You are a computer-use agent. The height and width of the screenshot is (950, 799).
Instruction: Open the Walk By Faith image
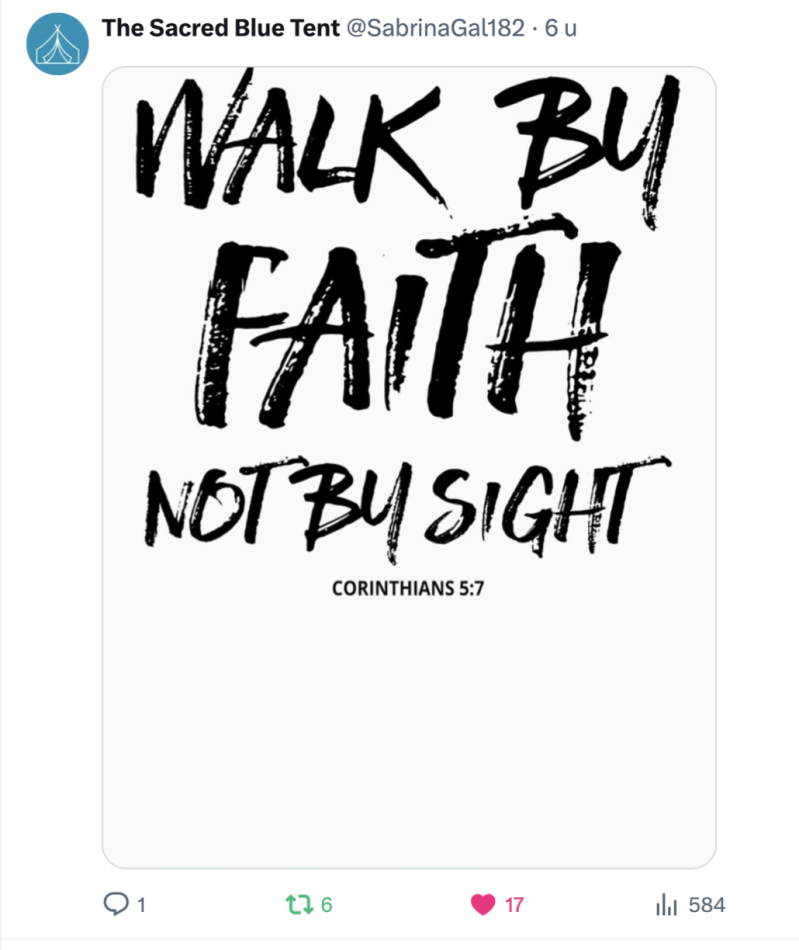pos(409,466)
